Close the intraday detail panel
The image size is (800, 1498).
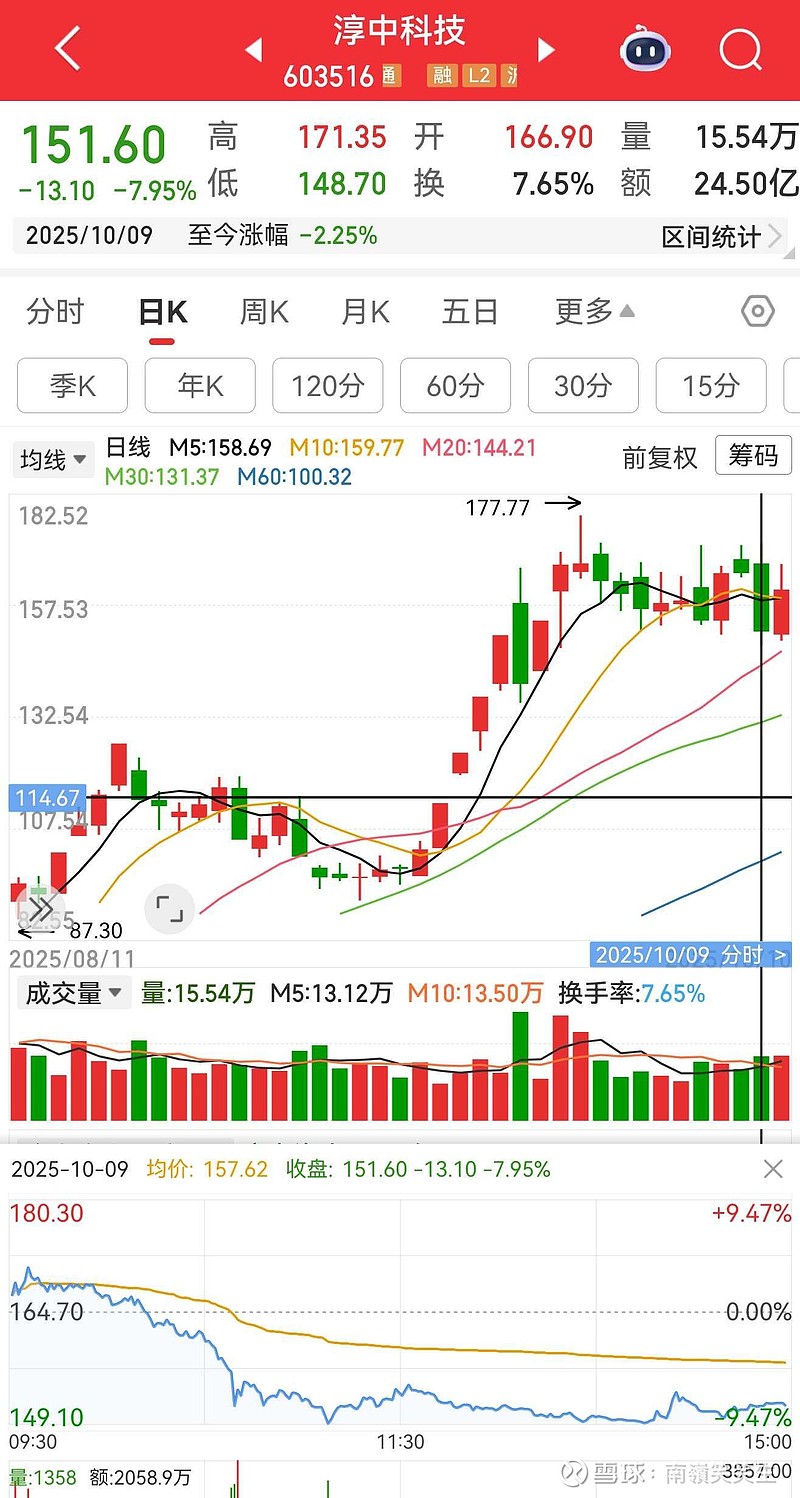pos(772,1168)
